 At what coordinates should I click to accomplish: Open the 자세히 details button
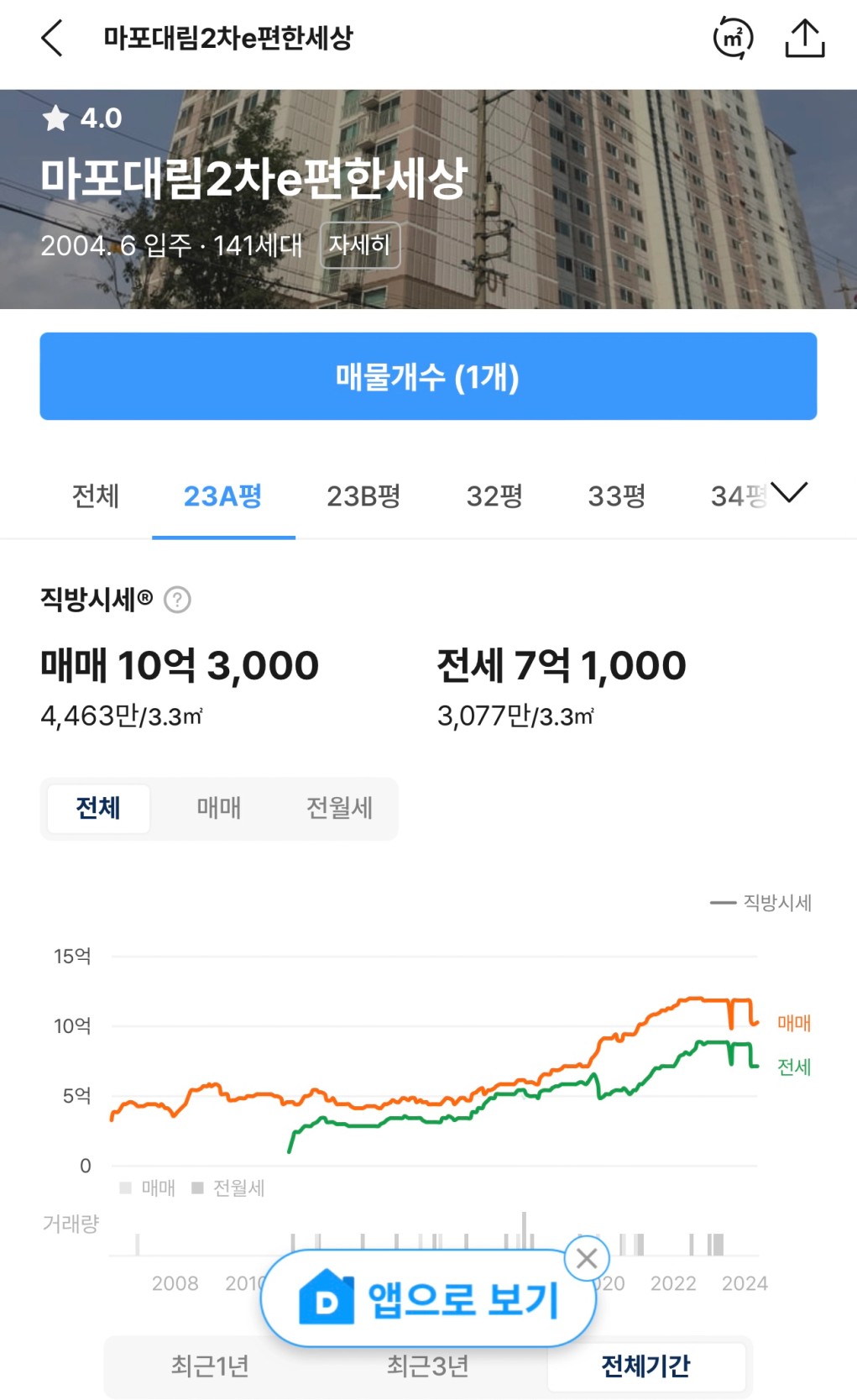pyautogui.click(x=360, y=245)
